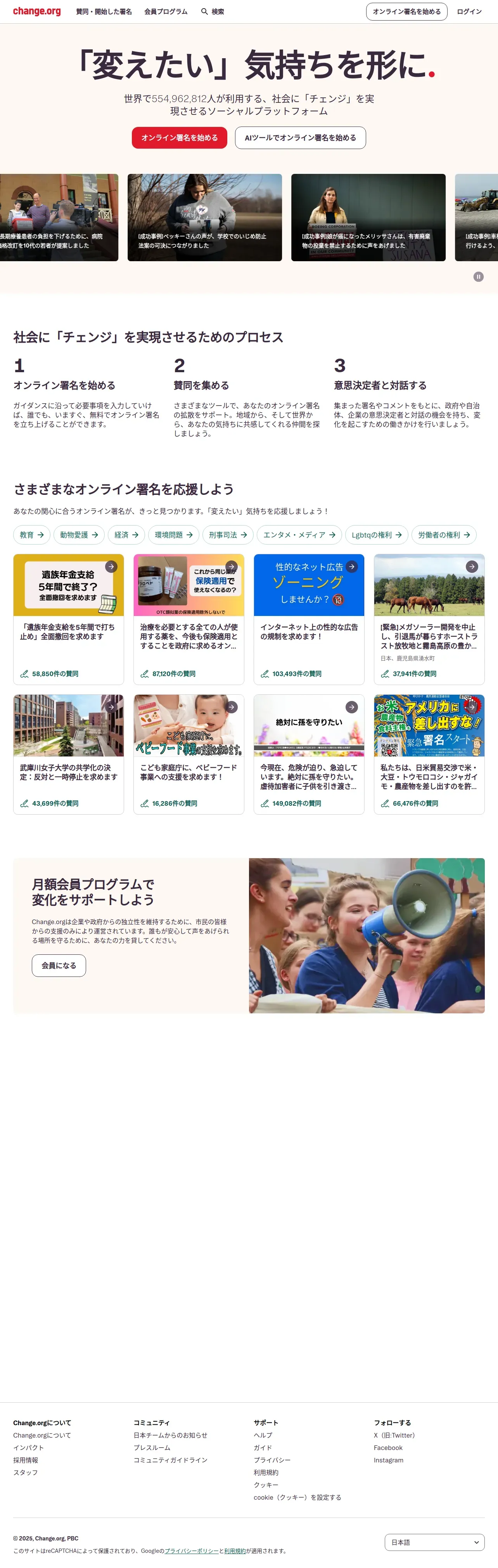Open 会員プログラム in the header
498x1568 pixels.
pos(165,12)
